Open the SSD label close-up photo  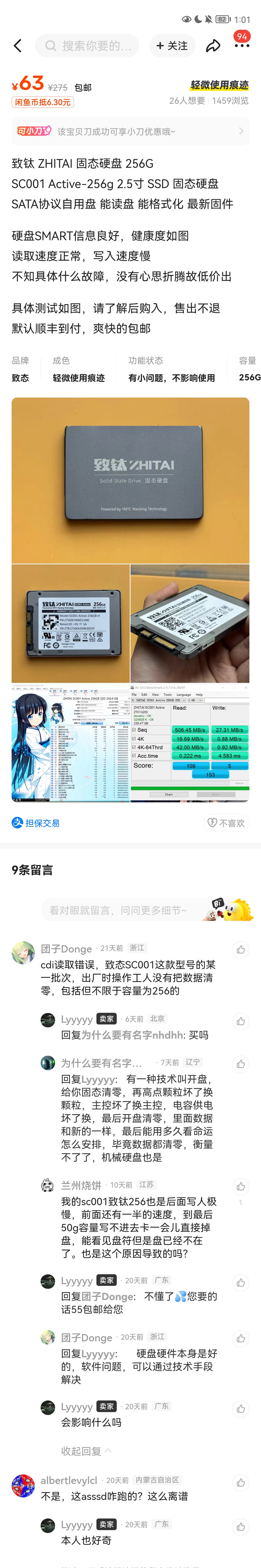(x=71, y=623)
